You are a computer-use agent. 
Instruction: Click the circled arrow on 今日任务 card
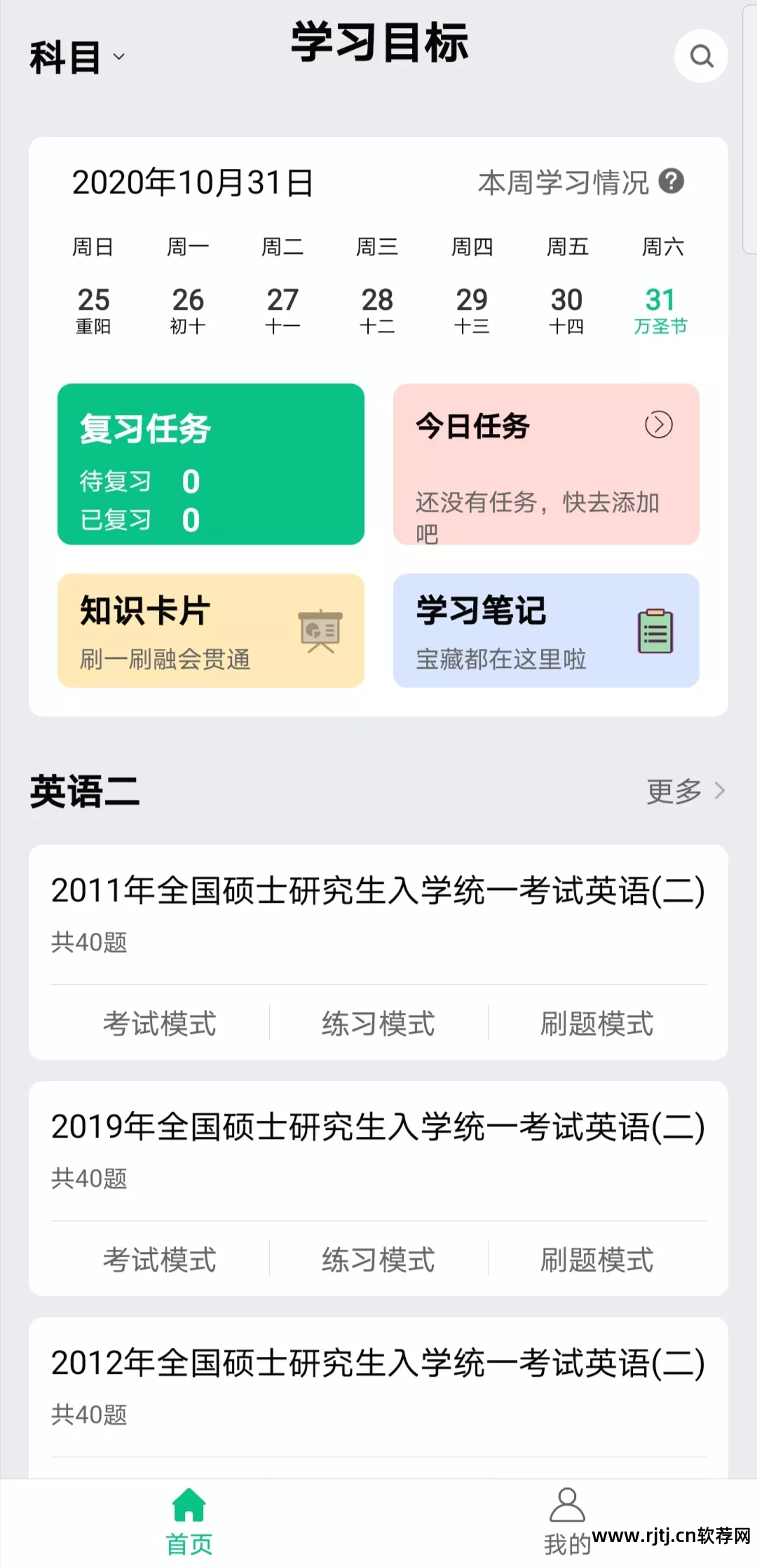click(x=657, y=425)
